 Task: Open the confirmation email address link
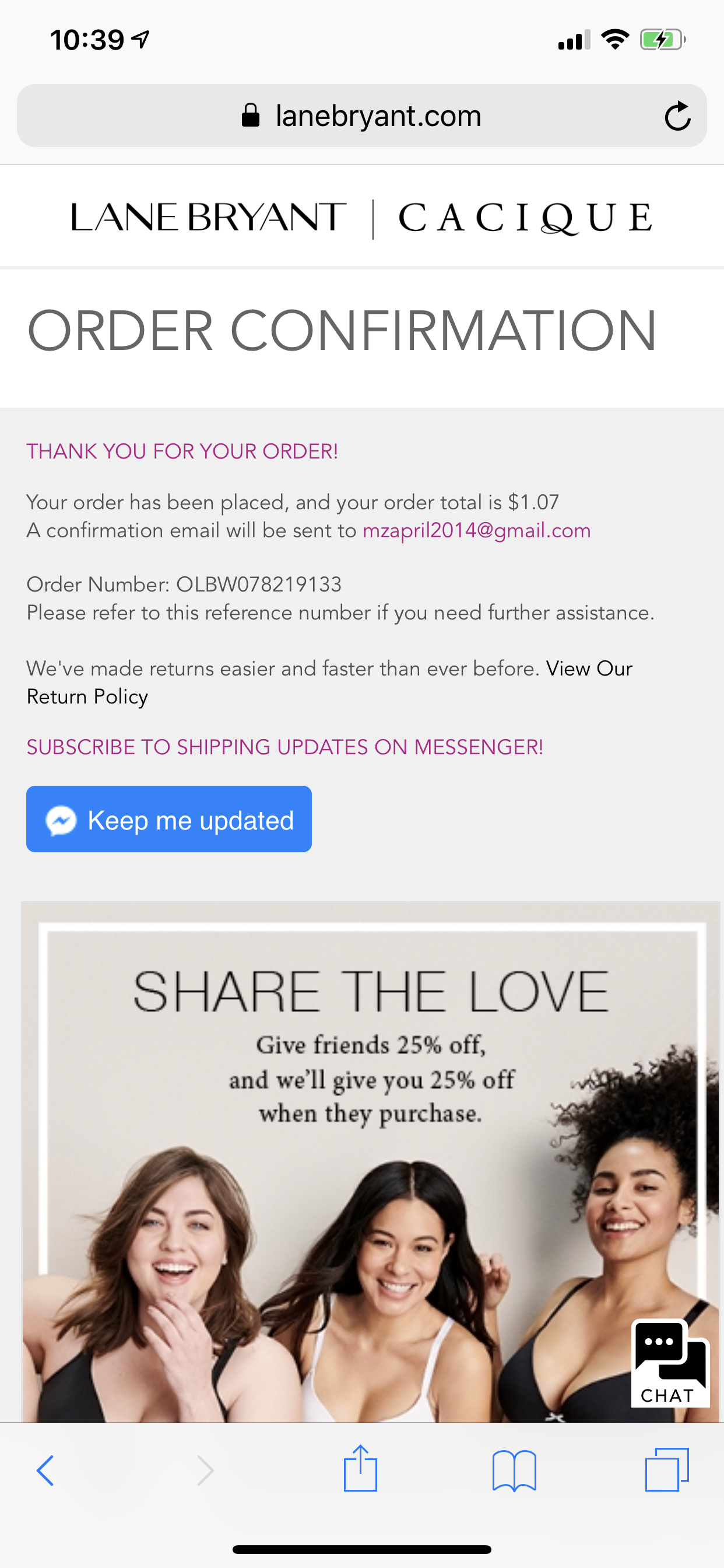pos(476,530)
